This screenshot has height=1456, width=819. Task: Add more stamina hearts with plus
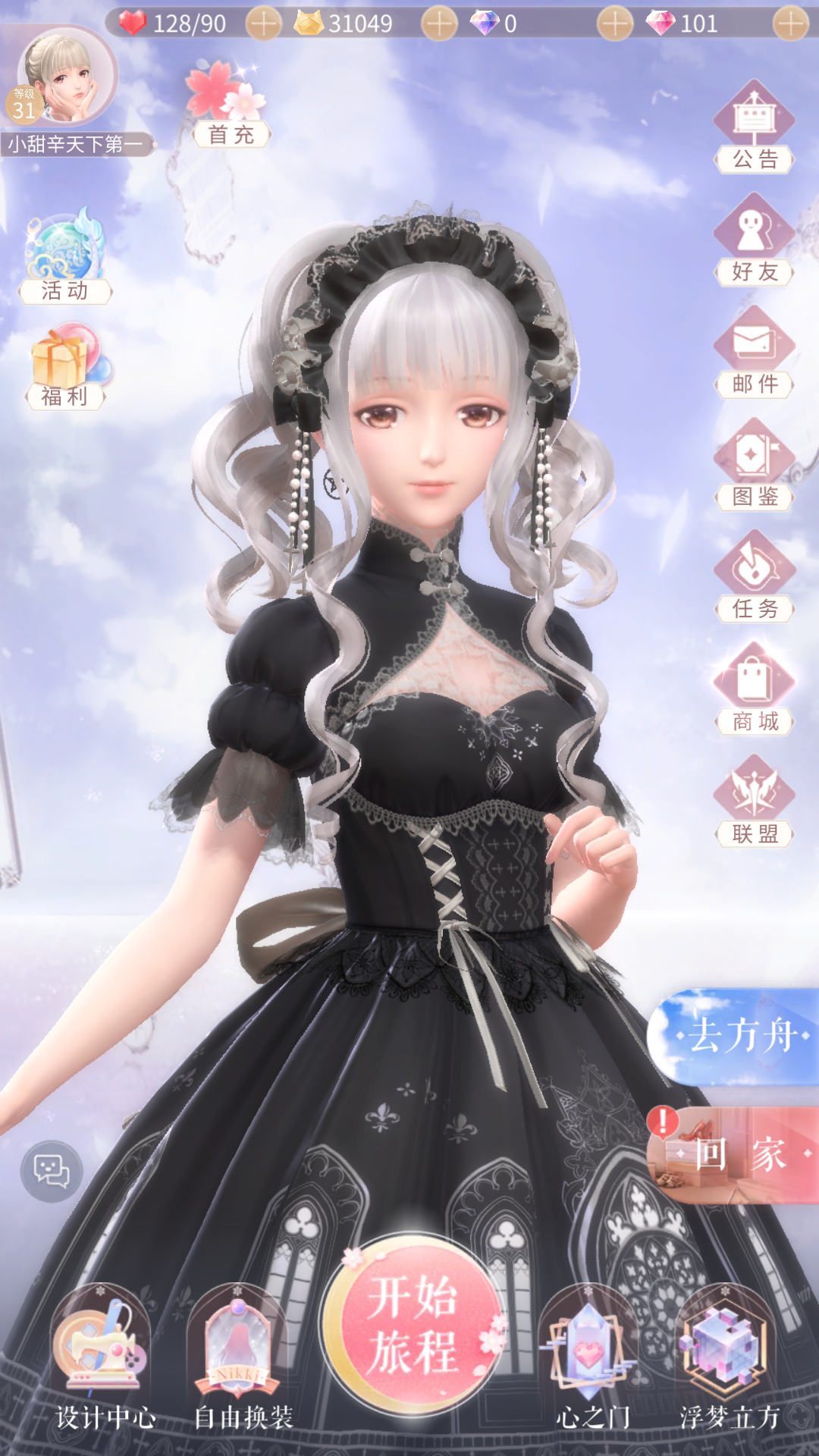pos(263,24)
